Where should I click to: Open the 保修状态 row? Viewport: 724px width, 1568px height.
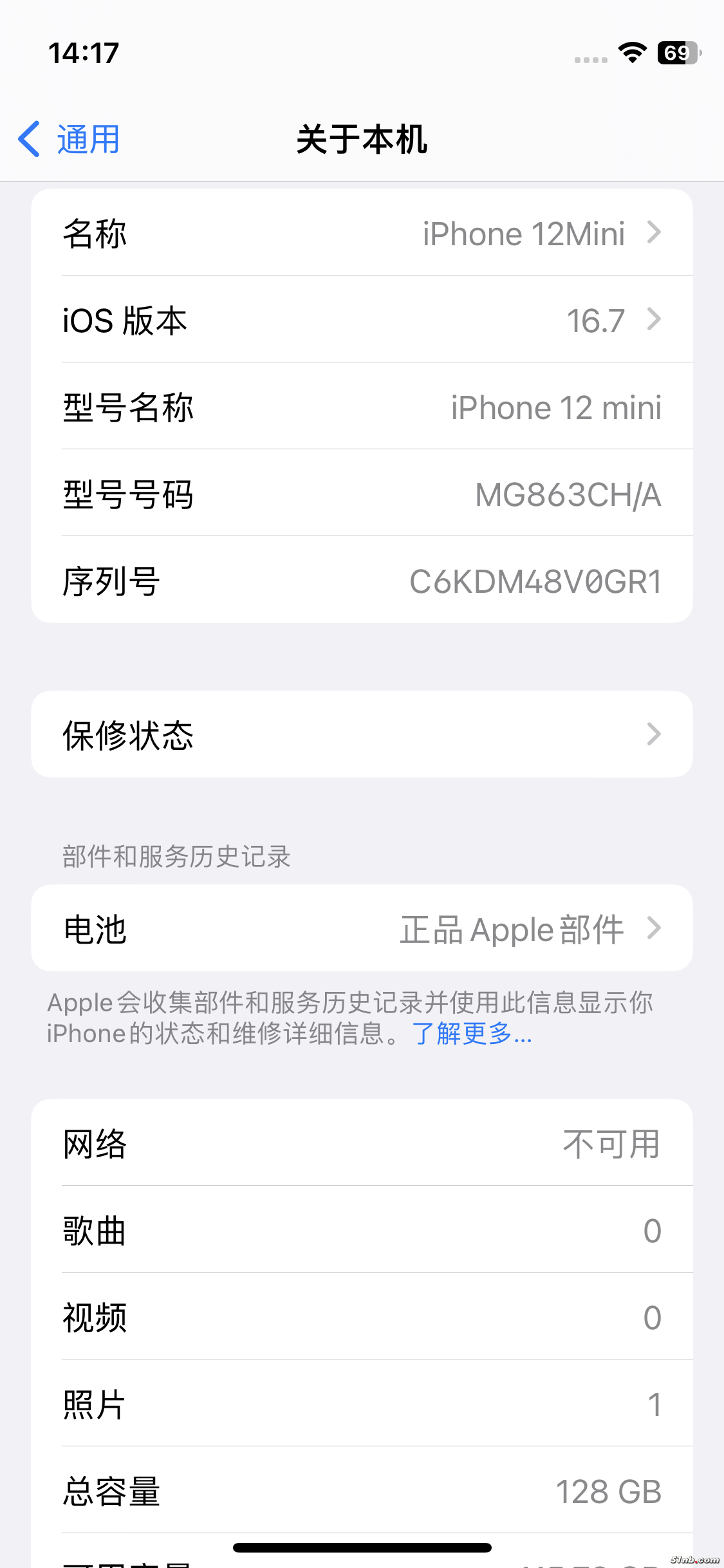[362, 734]
